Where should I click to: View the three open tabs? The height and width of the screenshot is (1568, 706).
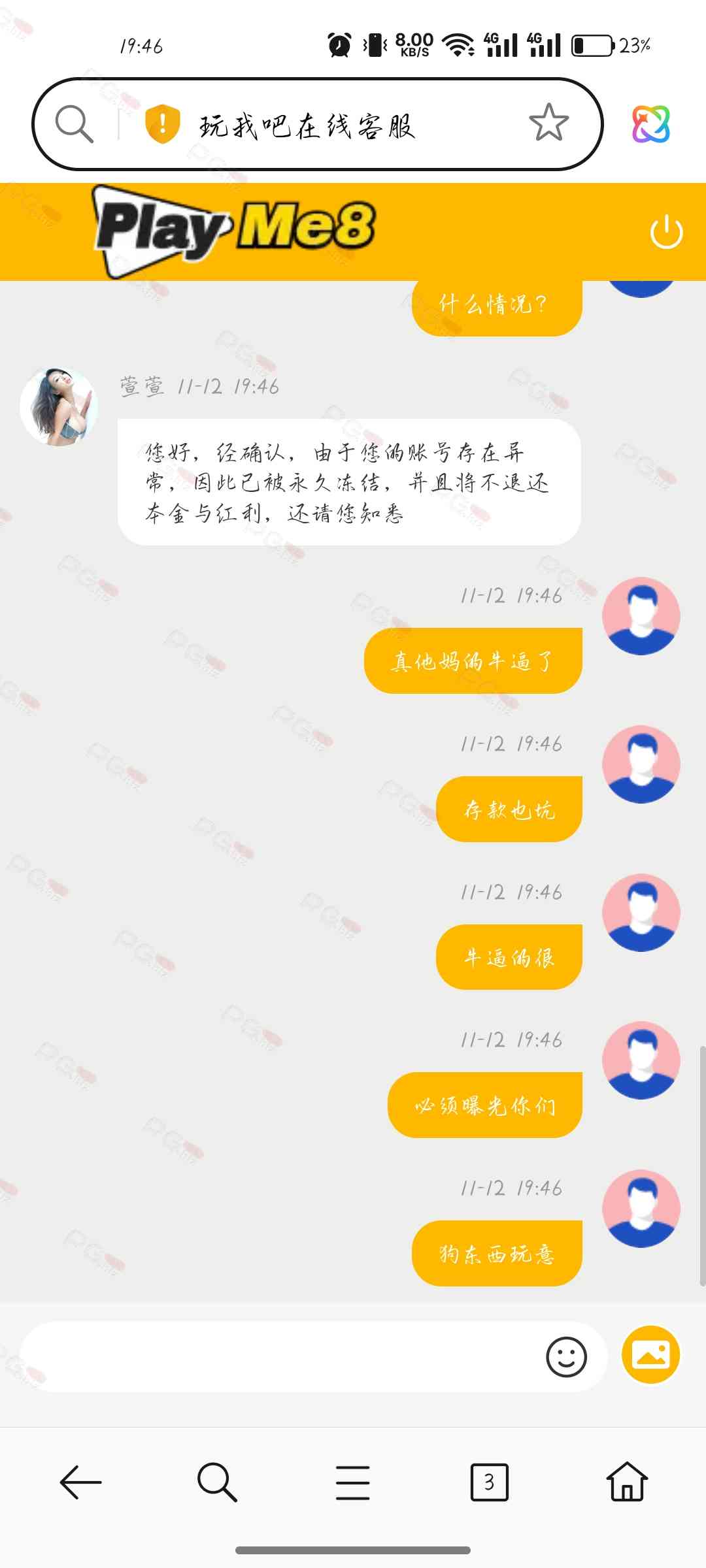click(x=489, y=1482)
